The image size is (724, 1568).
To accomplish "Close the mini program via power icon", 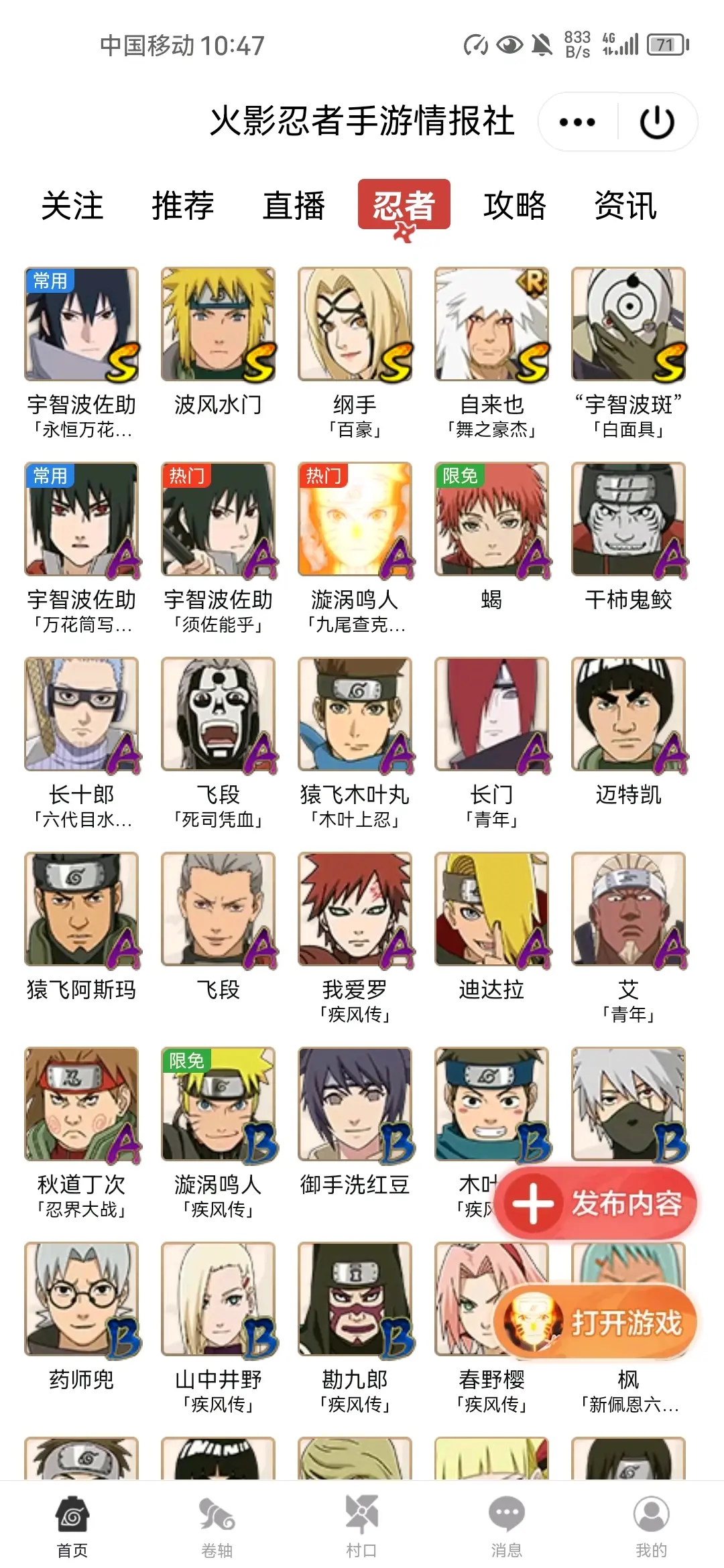I will click(657, 122).
